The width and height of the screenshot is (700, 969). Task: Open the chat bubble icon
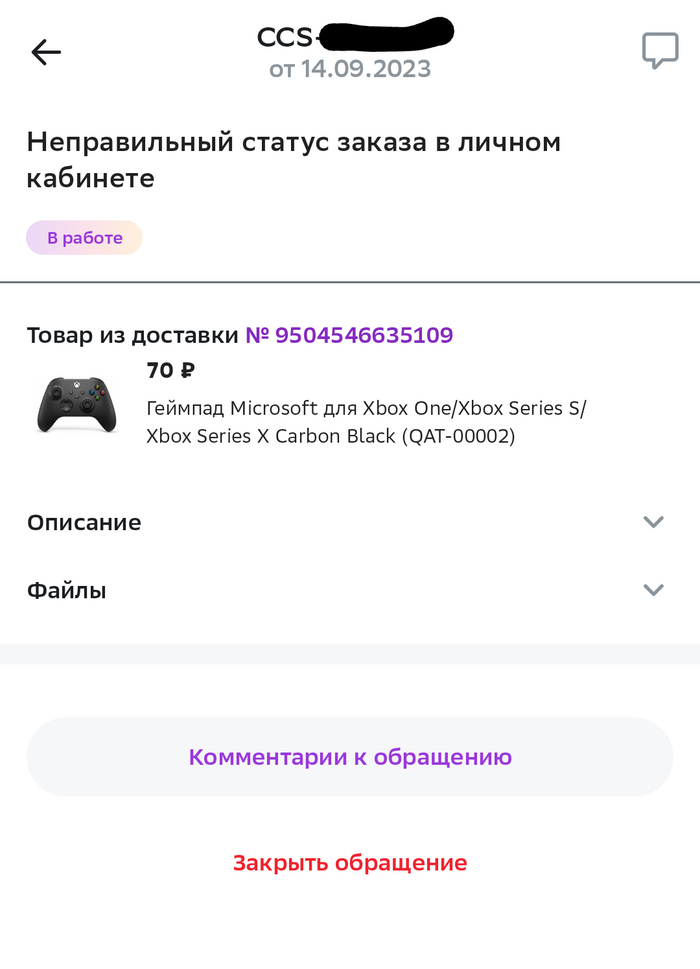pyautogui.click(x=659, y=50)
